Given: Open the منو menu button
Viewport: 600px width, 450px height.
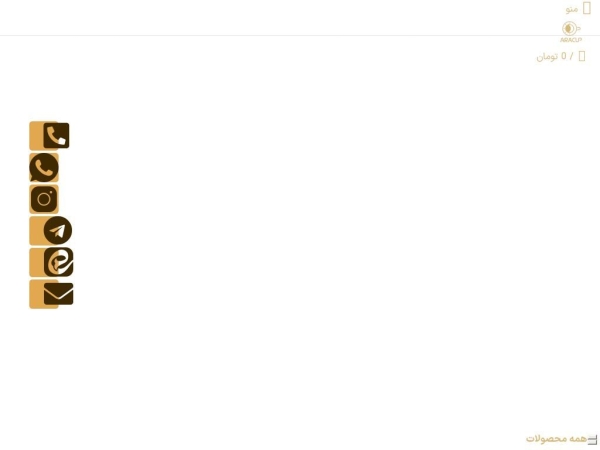Looking at the screenshot, I should pos(578,8).
